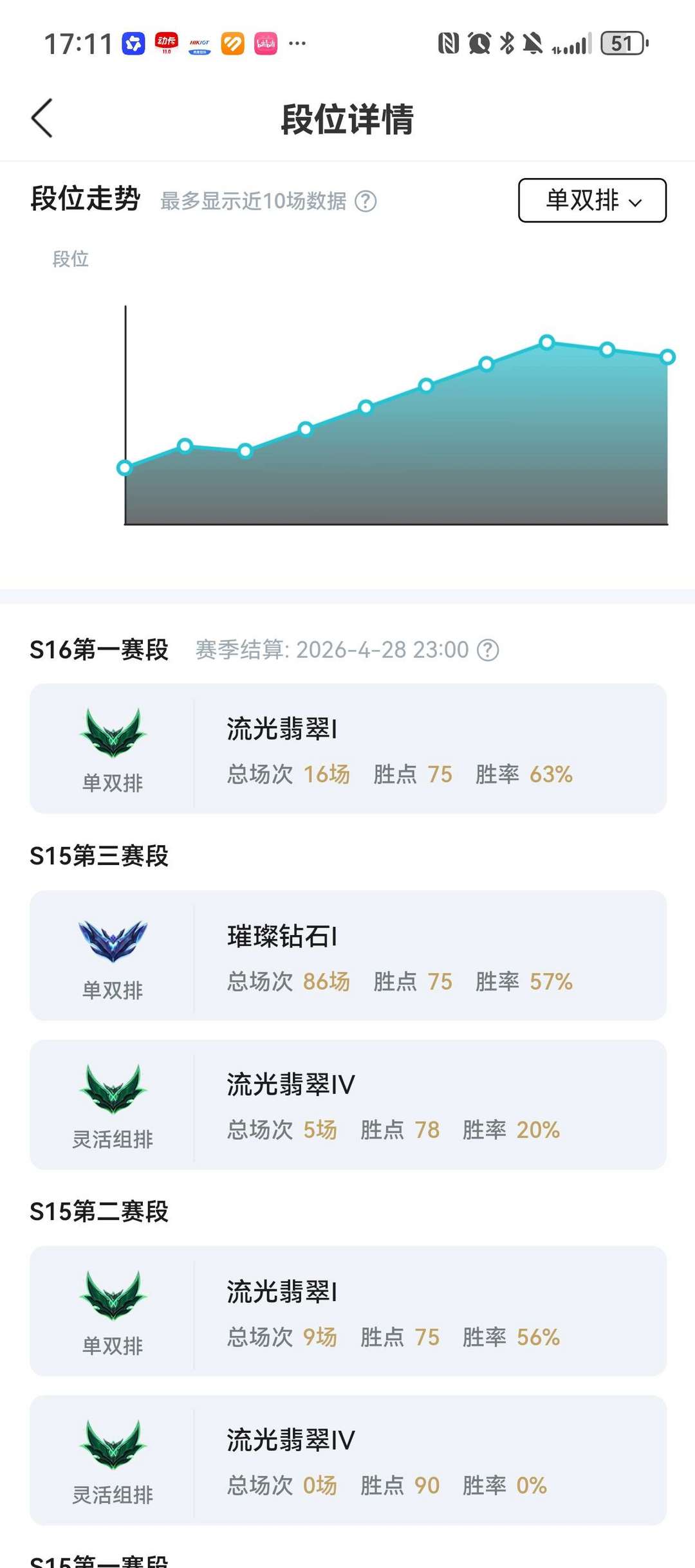Tap the first data point on the trend chart
Viewport: 695px width, 1568px height.
(124, 468)
